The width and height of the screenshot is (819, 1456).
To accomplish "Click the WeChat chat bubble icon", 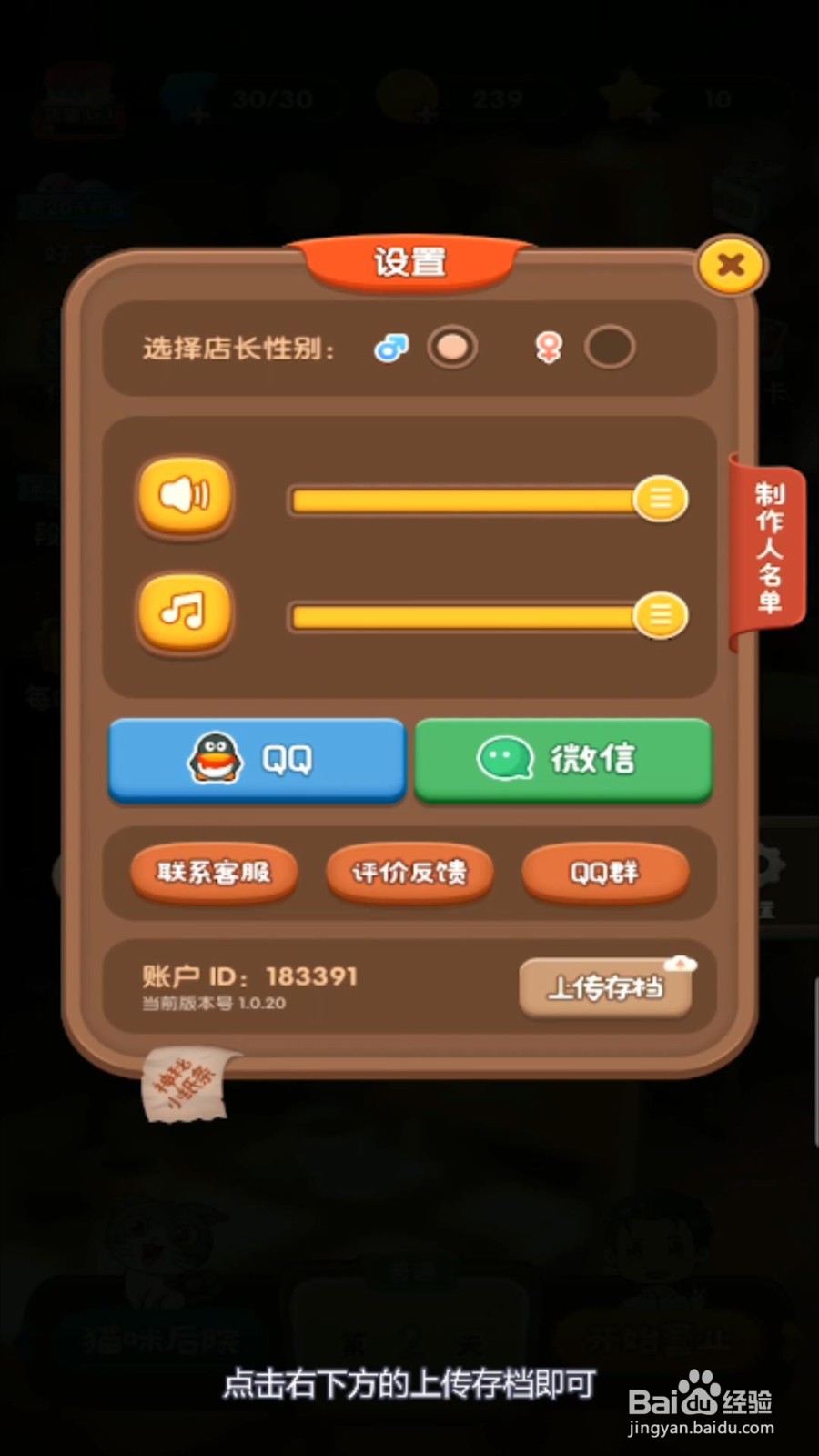I will pyautogui.click(x=503, y=759).
